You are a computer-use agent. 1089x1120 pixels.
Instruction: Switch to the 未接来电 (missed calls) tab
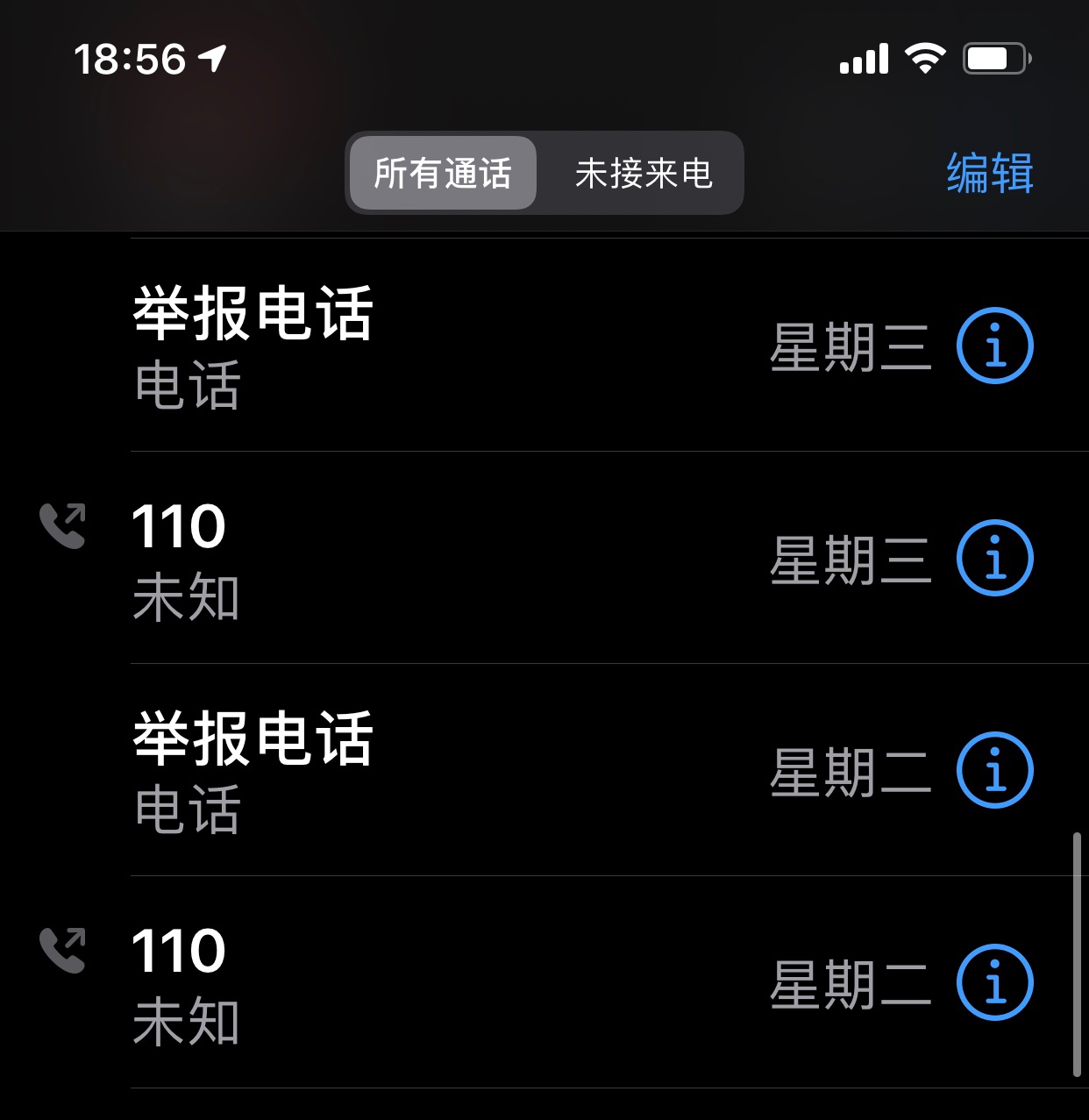point(643,173)
